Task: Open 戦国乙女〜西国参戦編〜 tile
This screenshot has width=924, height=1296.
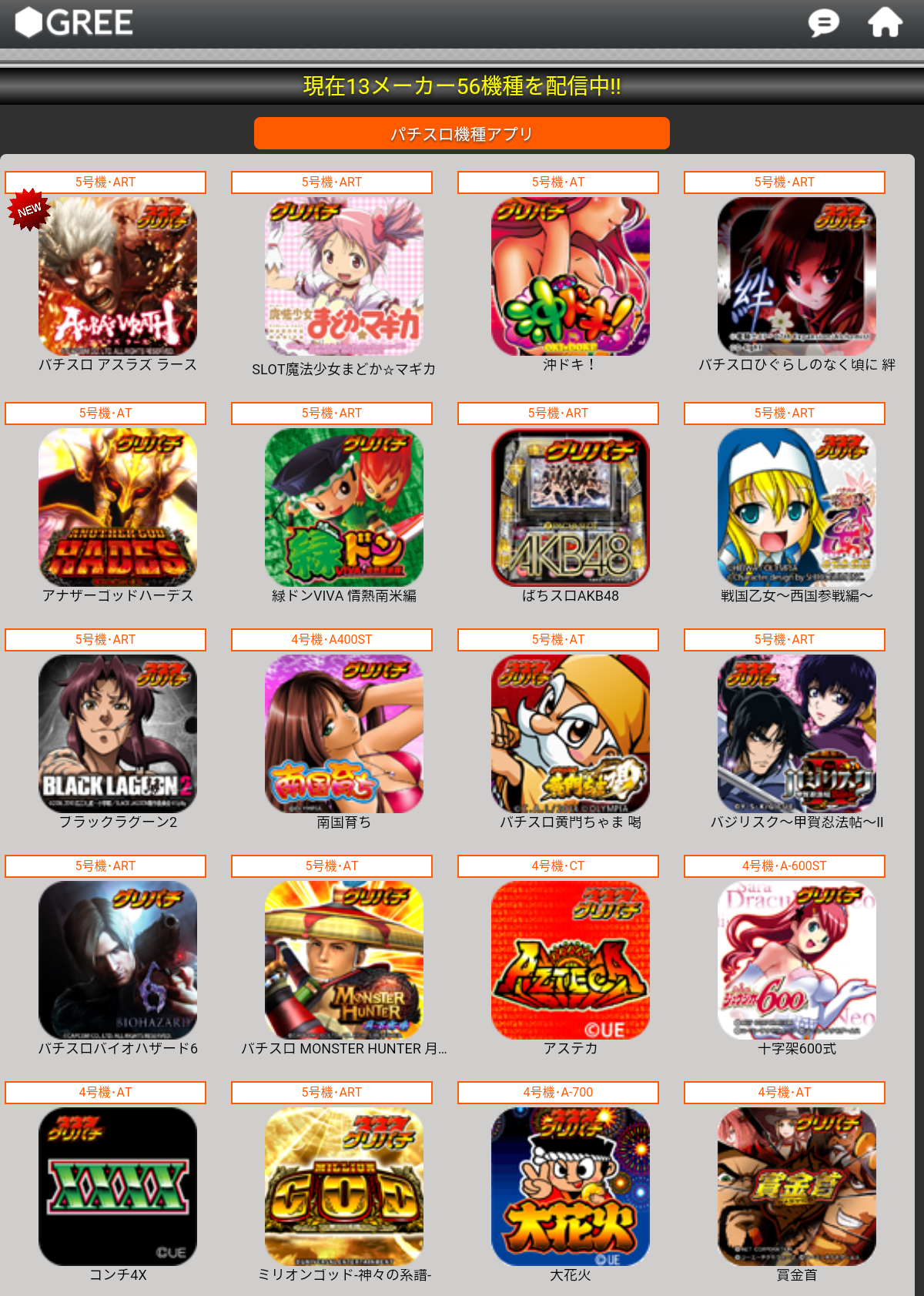Action: (x=796, y=507)
